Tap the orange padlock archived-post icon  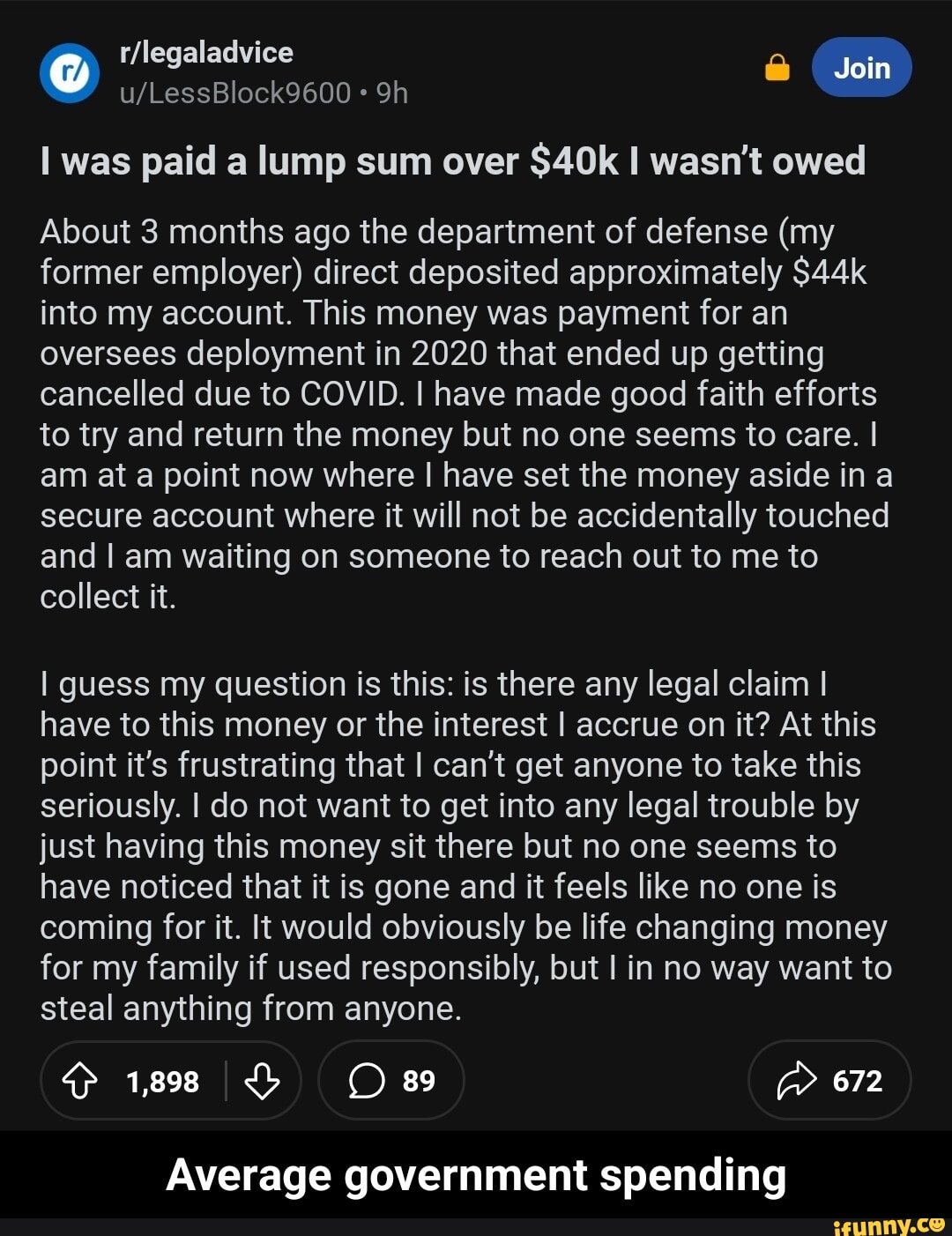(x=777, y=66)
